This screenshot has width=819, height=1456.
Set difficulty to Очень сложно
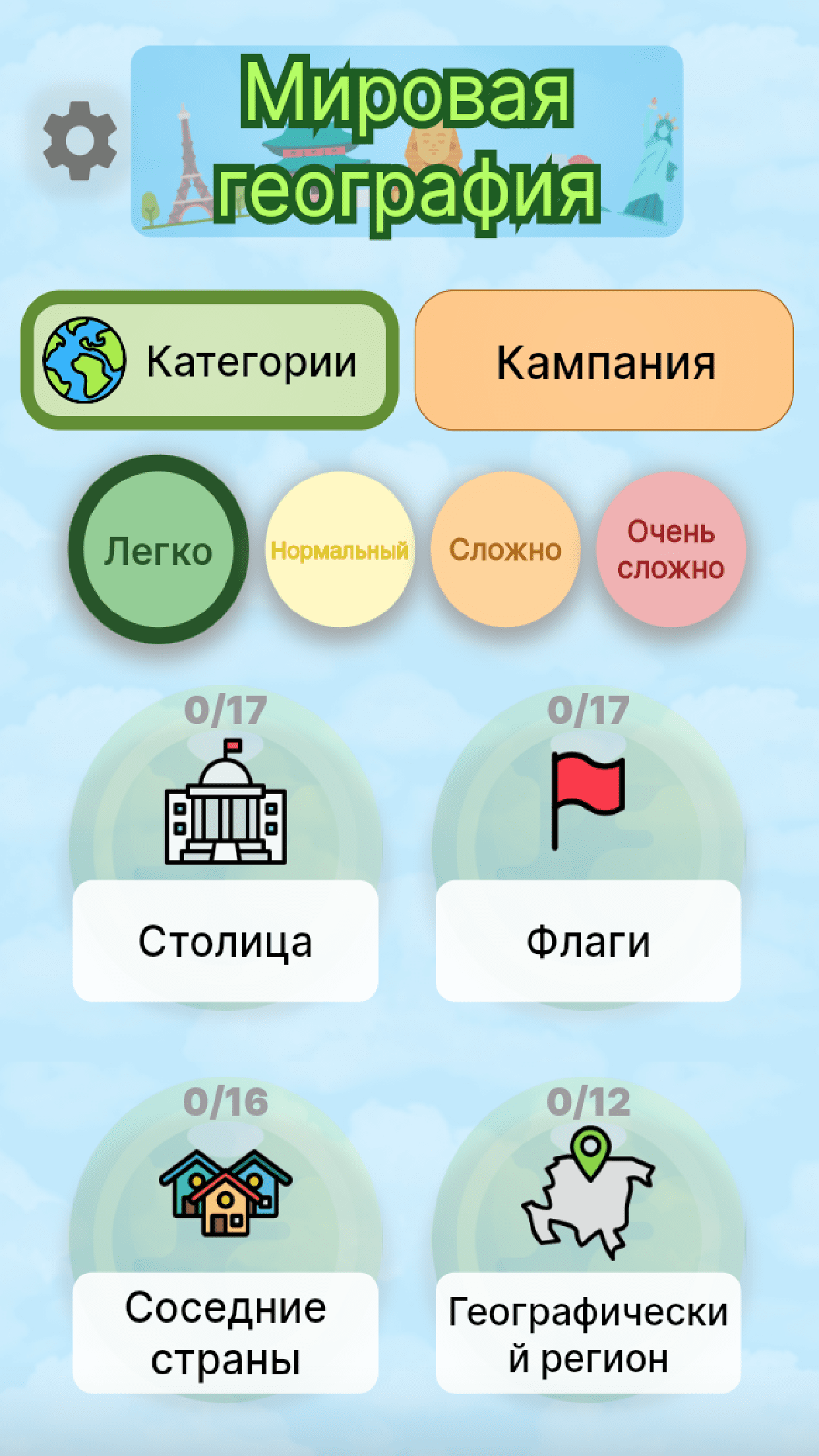(x=671, y=550)
